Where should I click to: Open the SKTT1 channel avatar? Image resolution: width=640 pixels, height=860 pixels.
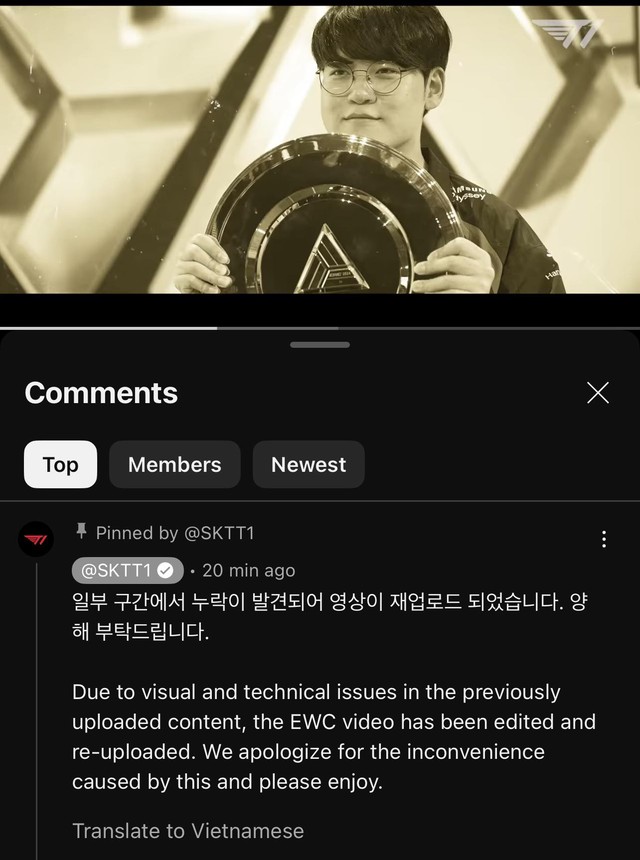[36, 540]
